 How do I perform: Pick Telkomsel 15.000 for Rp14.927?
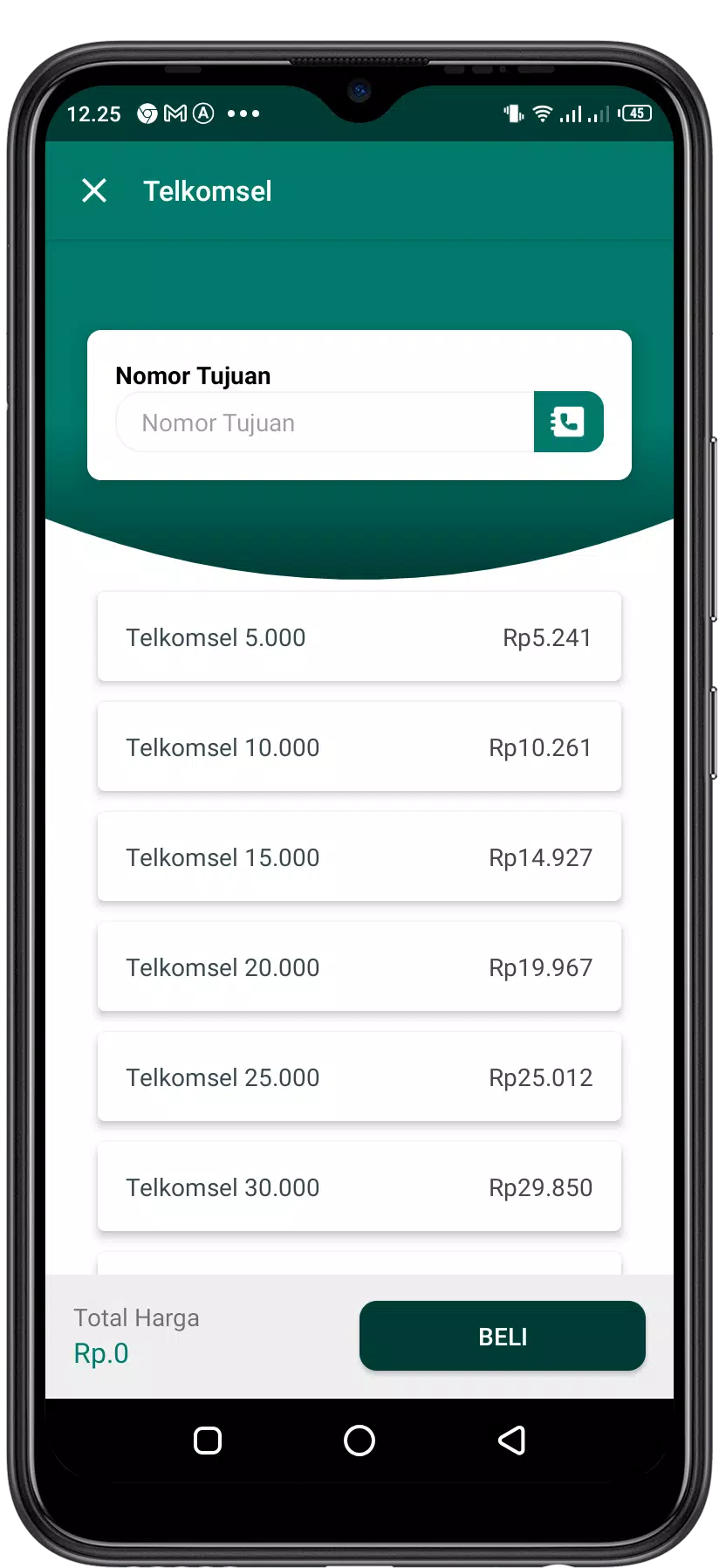click(359, 857)
